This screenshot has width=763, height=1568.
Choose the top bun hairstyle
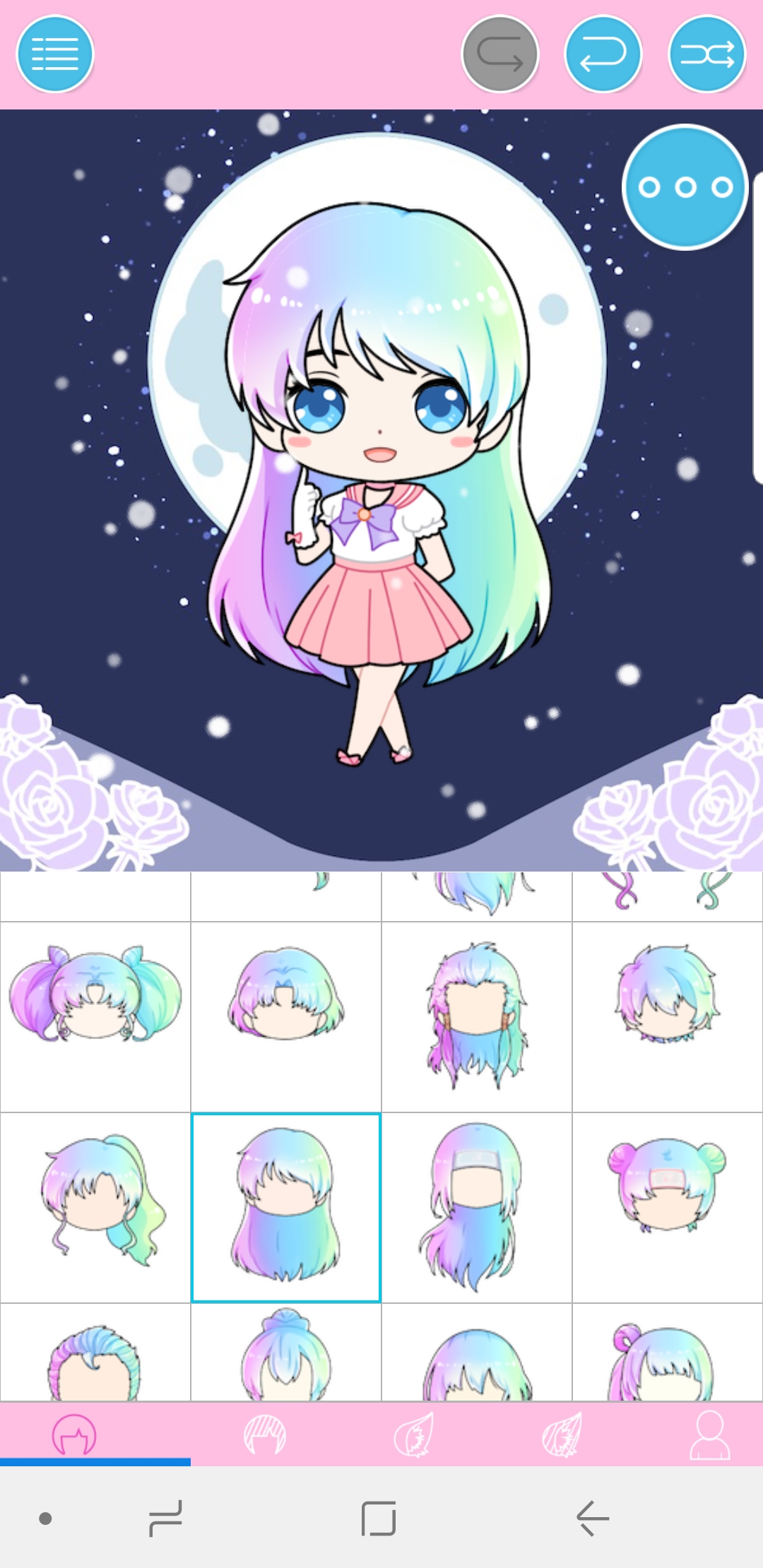tap(286, 1353)
